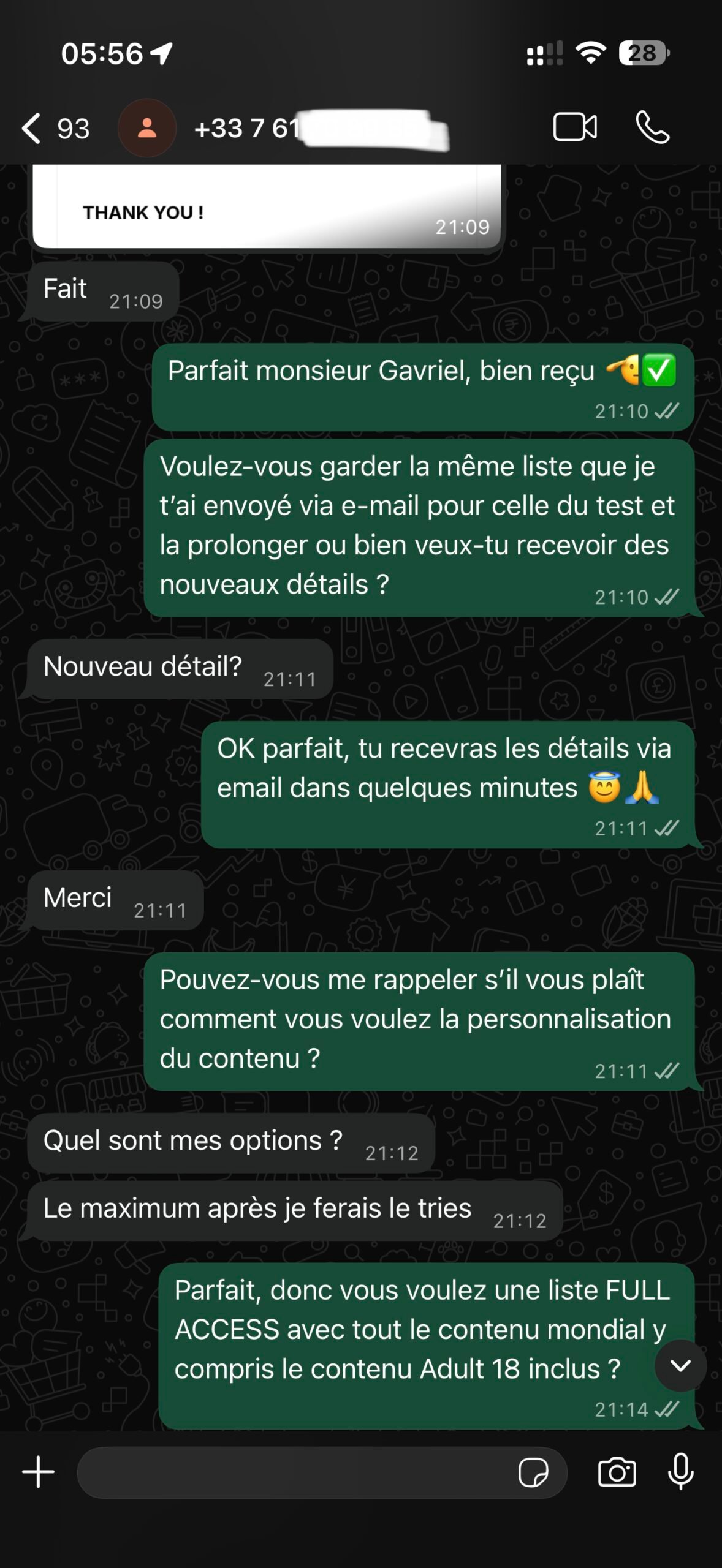
Task: Tap the contact's profile avatar
Action: click(x=147, y=128)
